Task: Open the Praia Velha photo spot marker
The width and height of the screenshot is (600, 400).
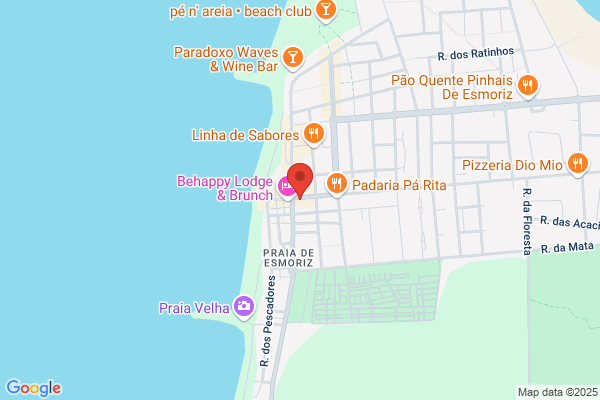Action: 244,307
